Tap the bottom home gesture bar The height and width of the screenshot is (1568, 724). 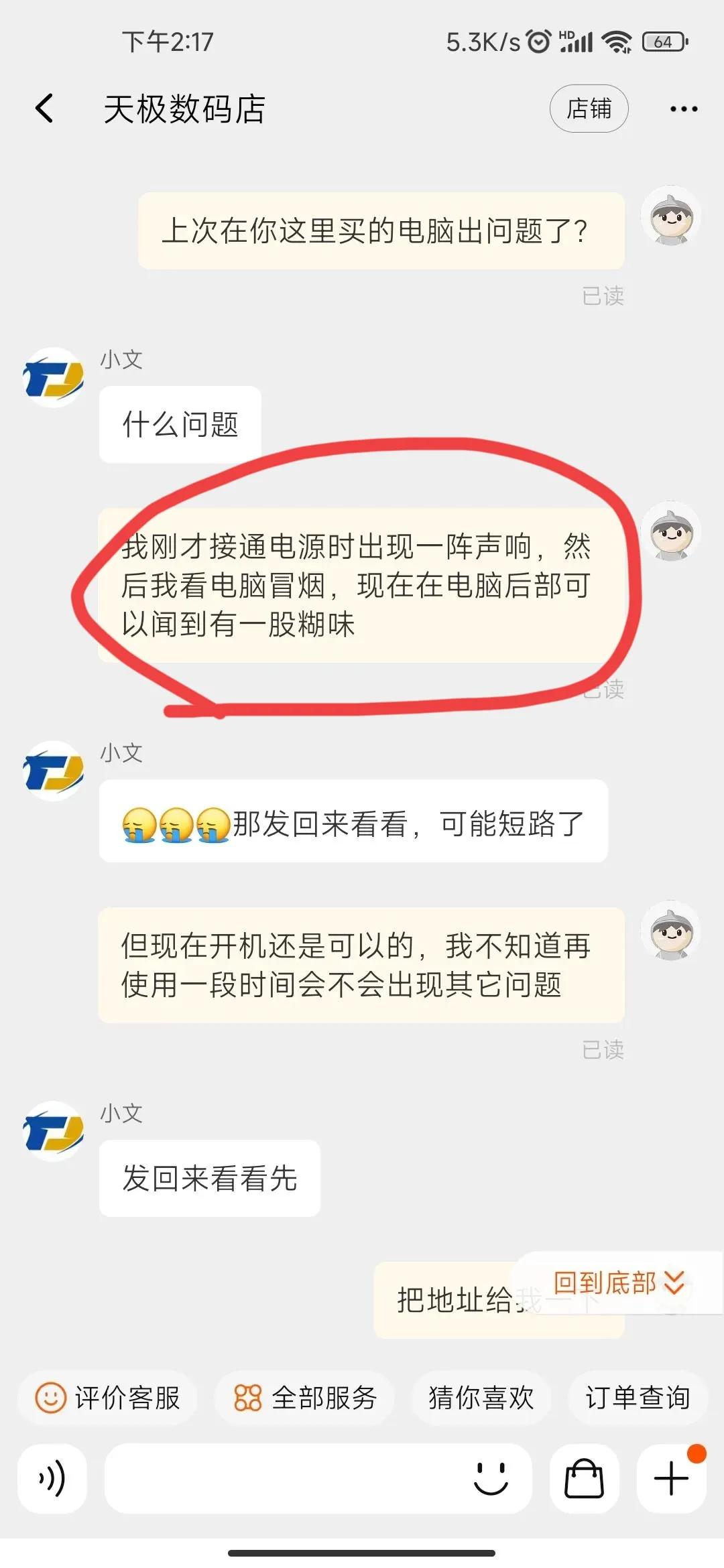pos(362,1553)
